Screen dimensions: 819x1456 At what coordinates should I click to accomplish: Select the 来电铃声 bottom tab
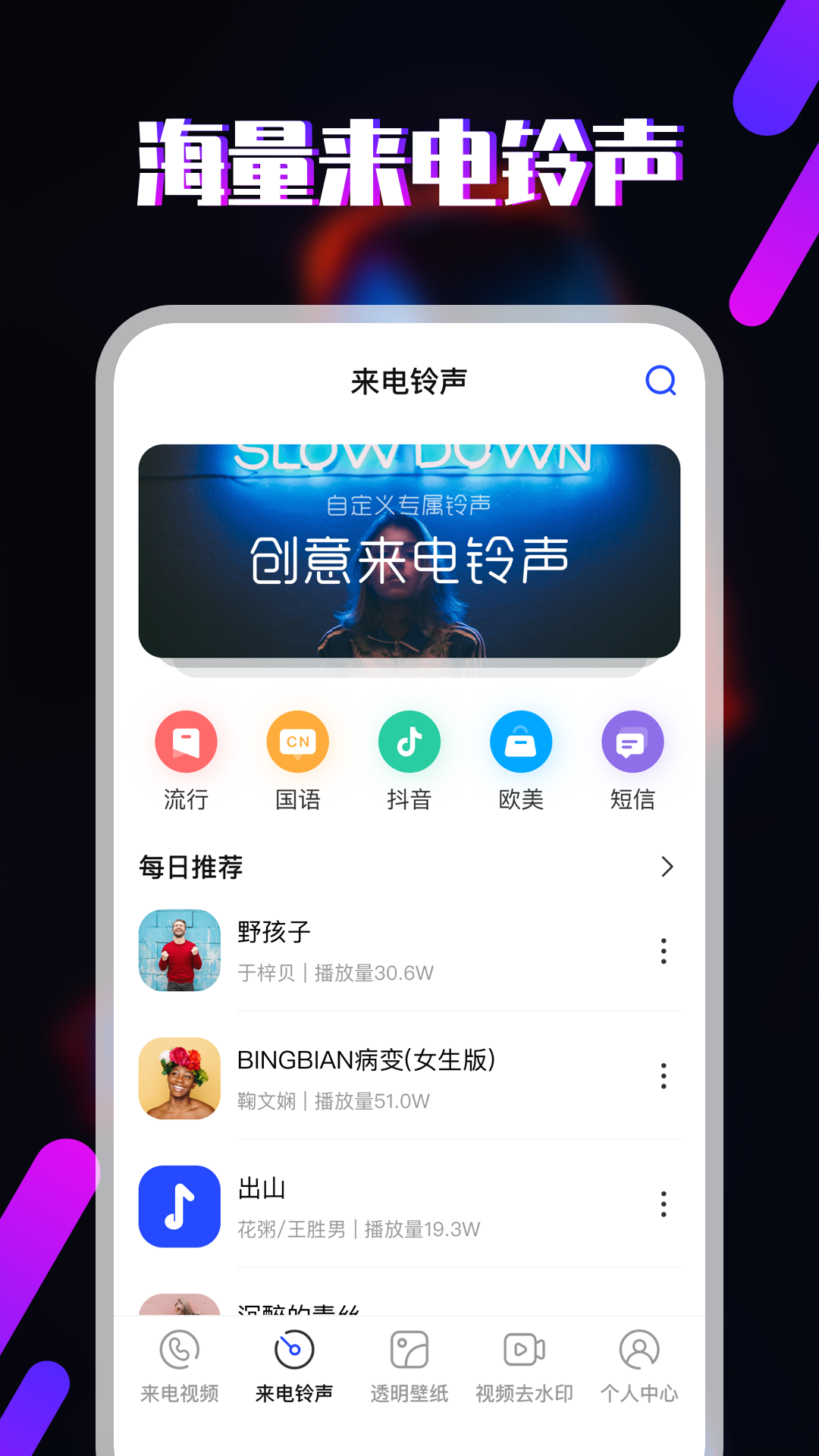[x=295, y=1365]
